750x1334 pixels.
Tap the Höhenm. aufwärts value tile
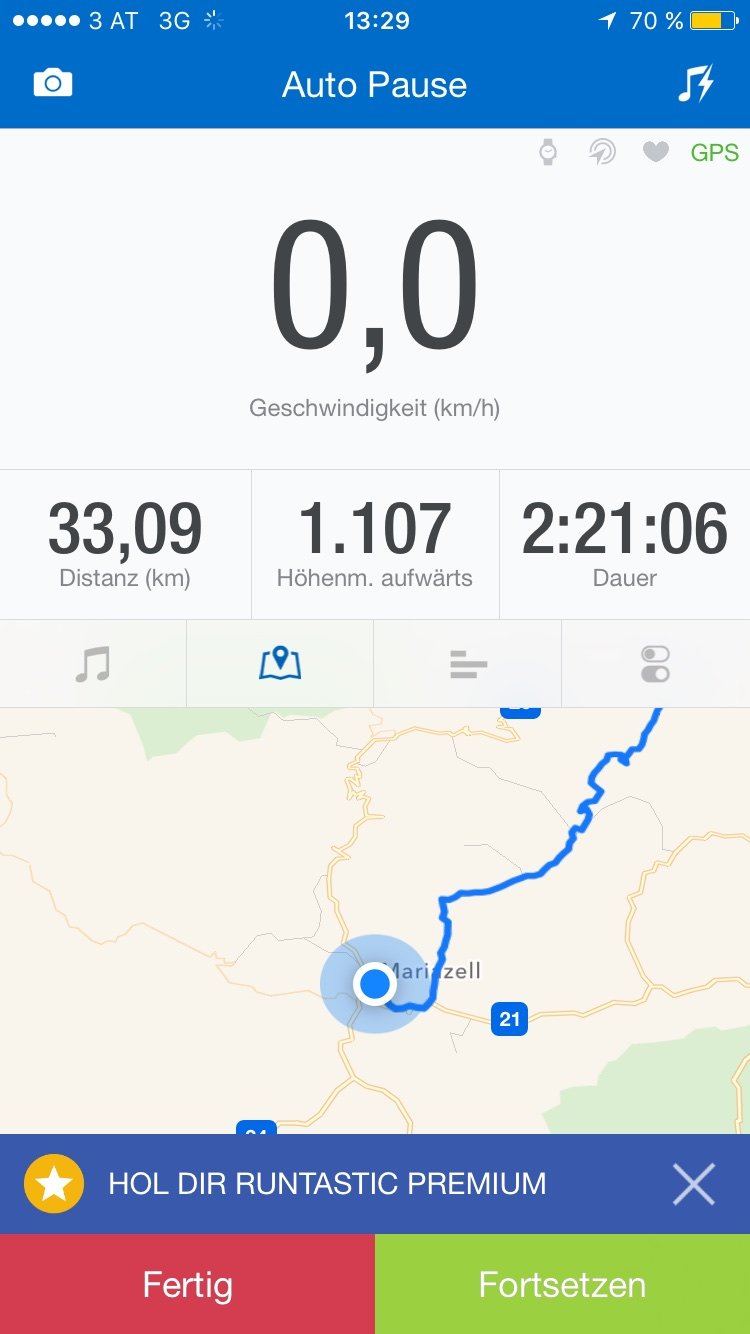pyautogui.click(x=375, y=545)
